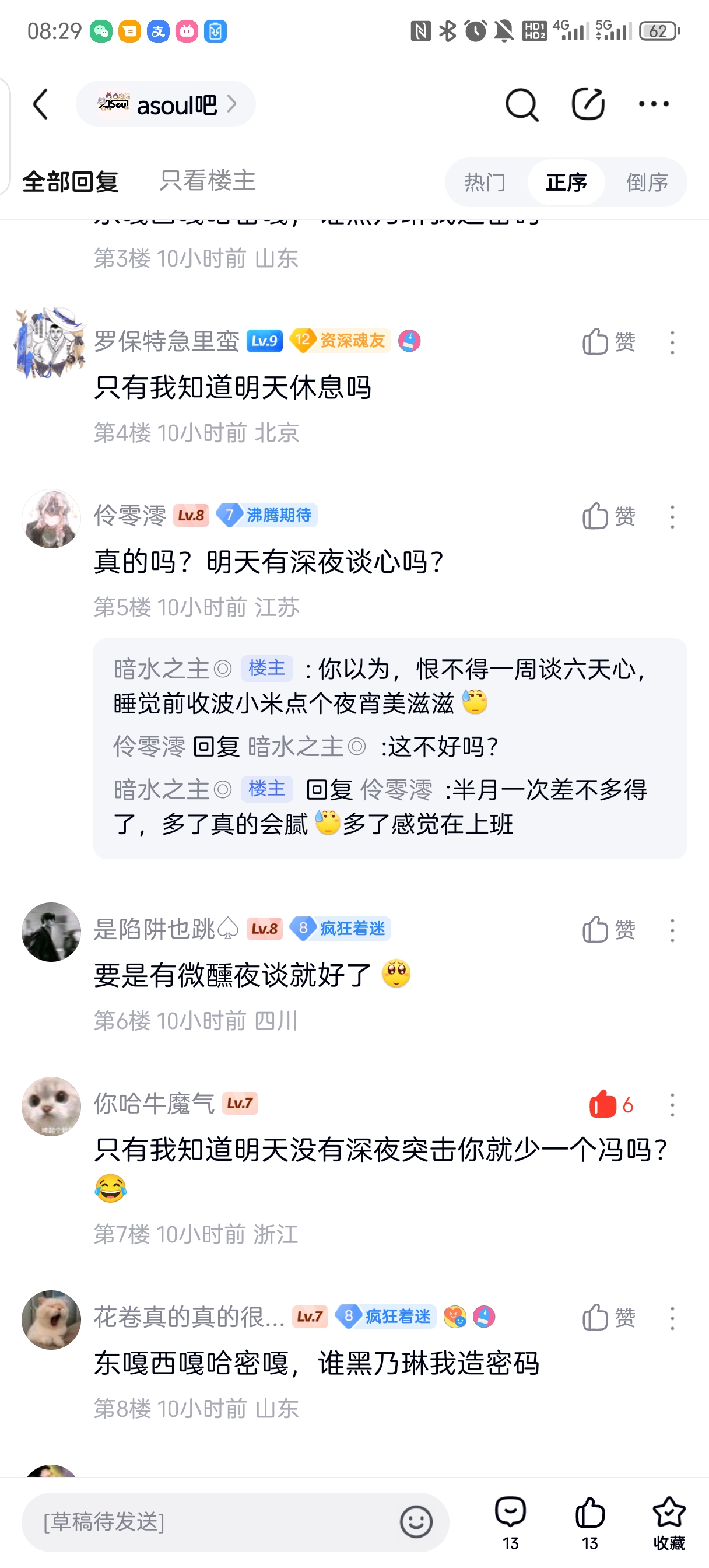Screen dimensions: 709x1568
Task: Switch to 只看楼主 tab
Action: [207, 181]
